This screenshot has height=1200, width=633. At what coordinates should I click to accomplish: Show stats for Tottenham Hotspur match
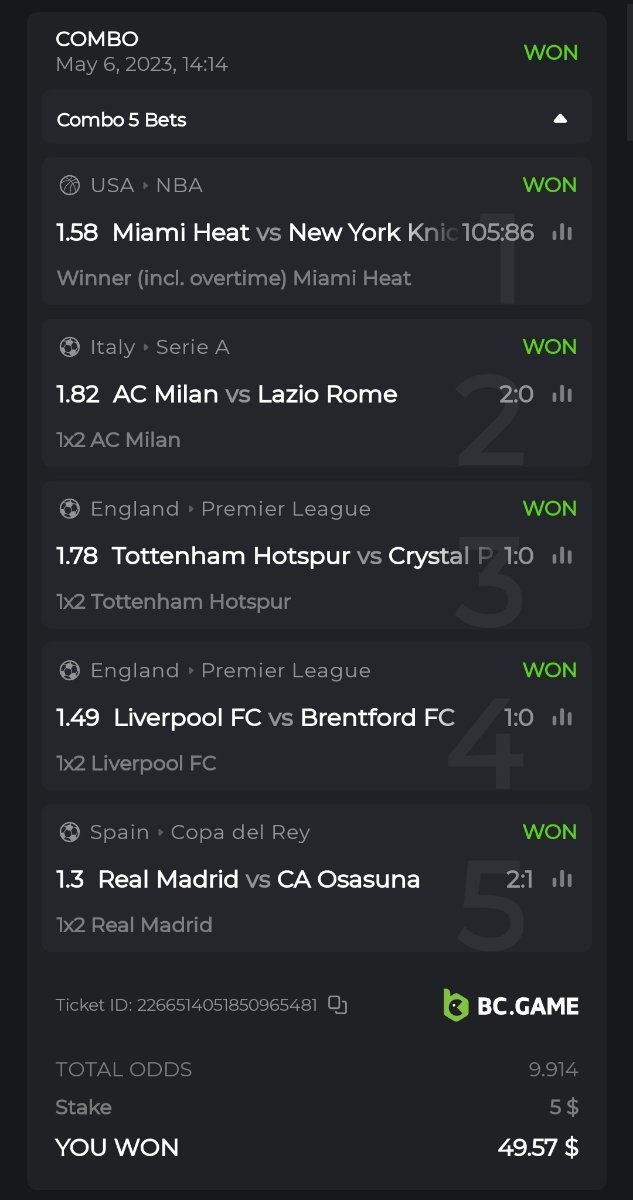click(562, 556)
